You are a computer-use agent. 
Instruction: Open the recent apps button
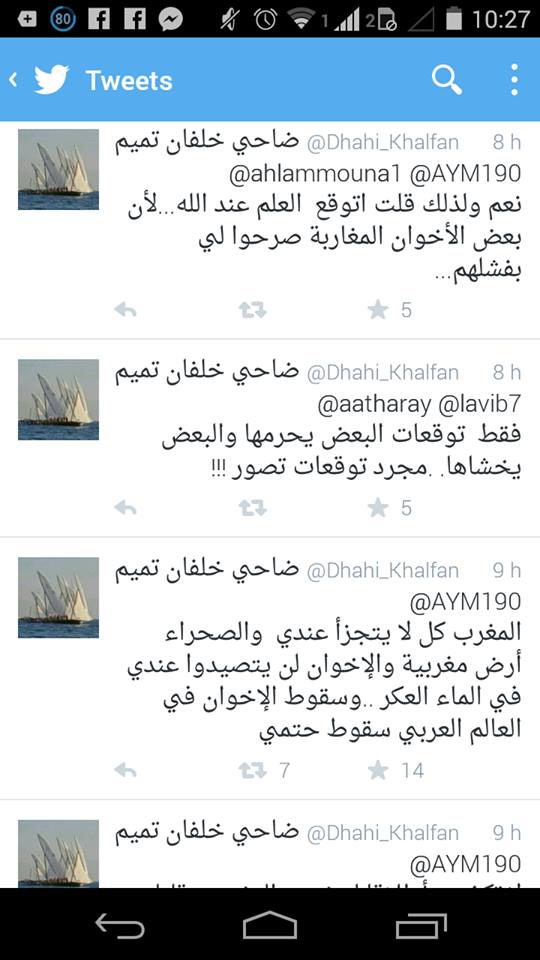(421, 925)
